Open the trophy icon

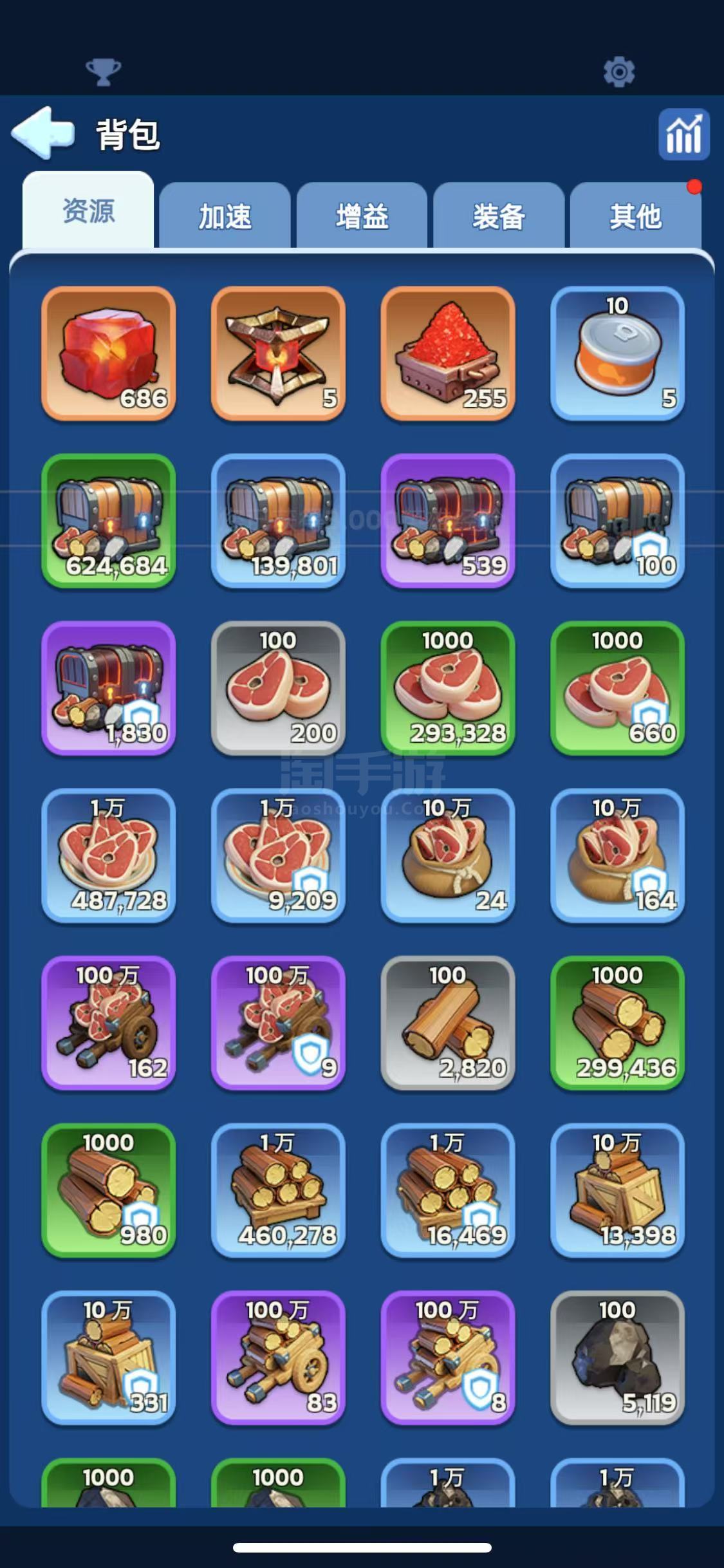tap(103, 71)
